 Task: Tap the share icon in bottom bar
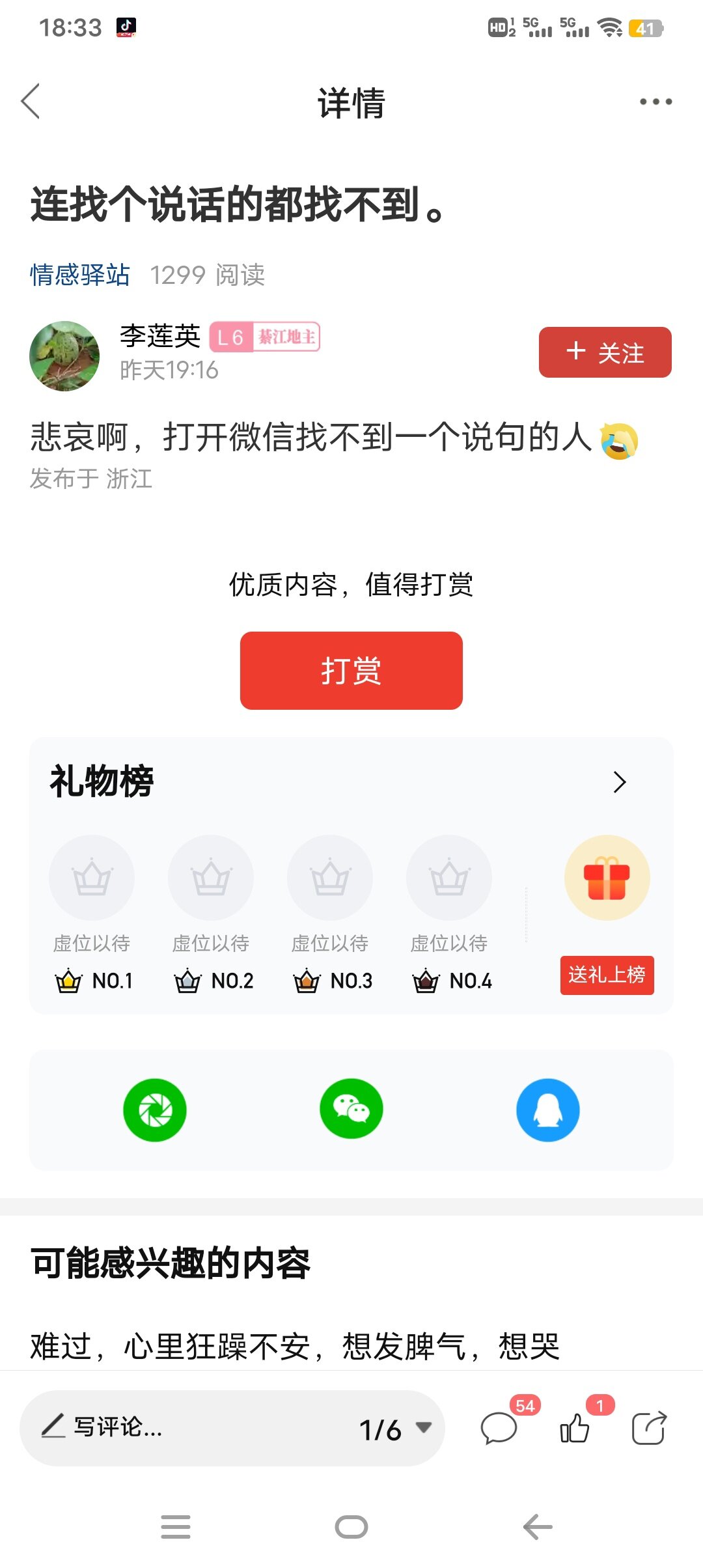click(649, 1429)
